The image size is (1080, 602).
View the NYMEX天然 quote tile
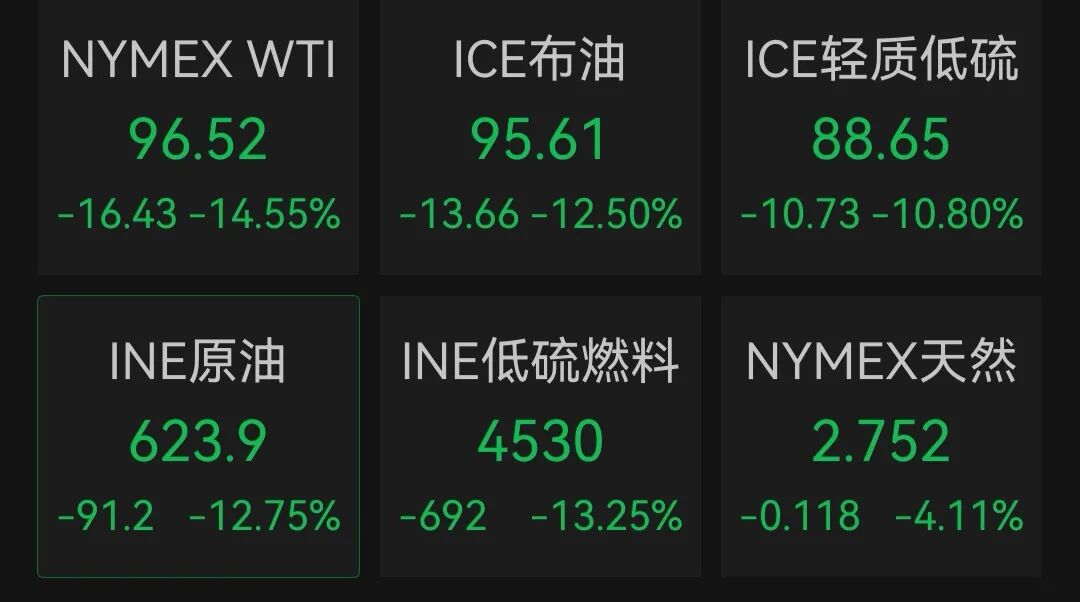(x=881, y=437)
